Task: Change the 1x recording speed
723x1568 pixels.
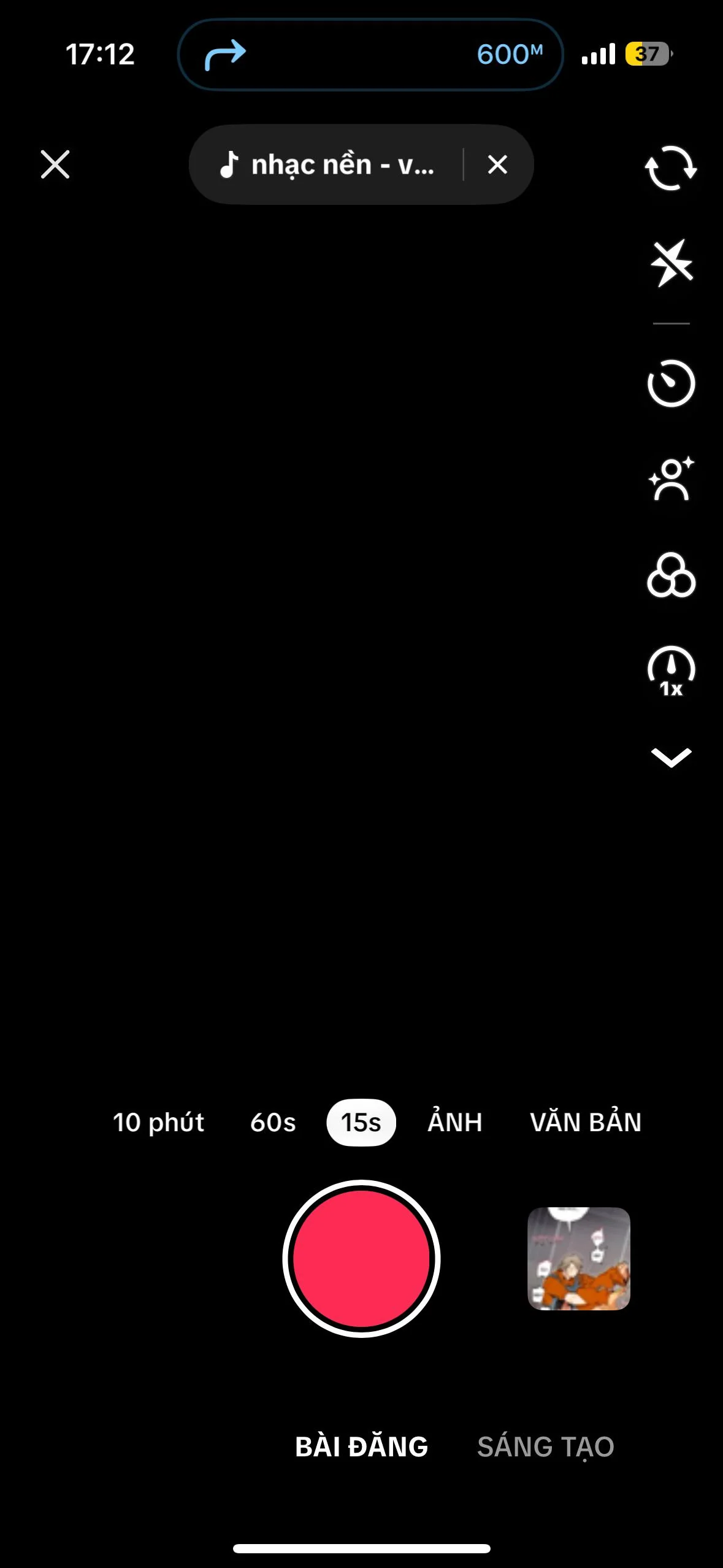Action: coord(671,671)
